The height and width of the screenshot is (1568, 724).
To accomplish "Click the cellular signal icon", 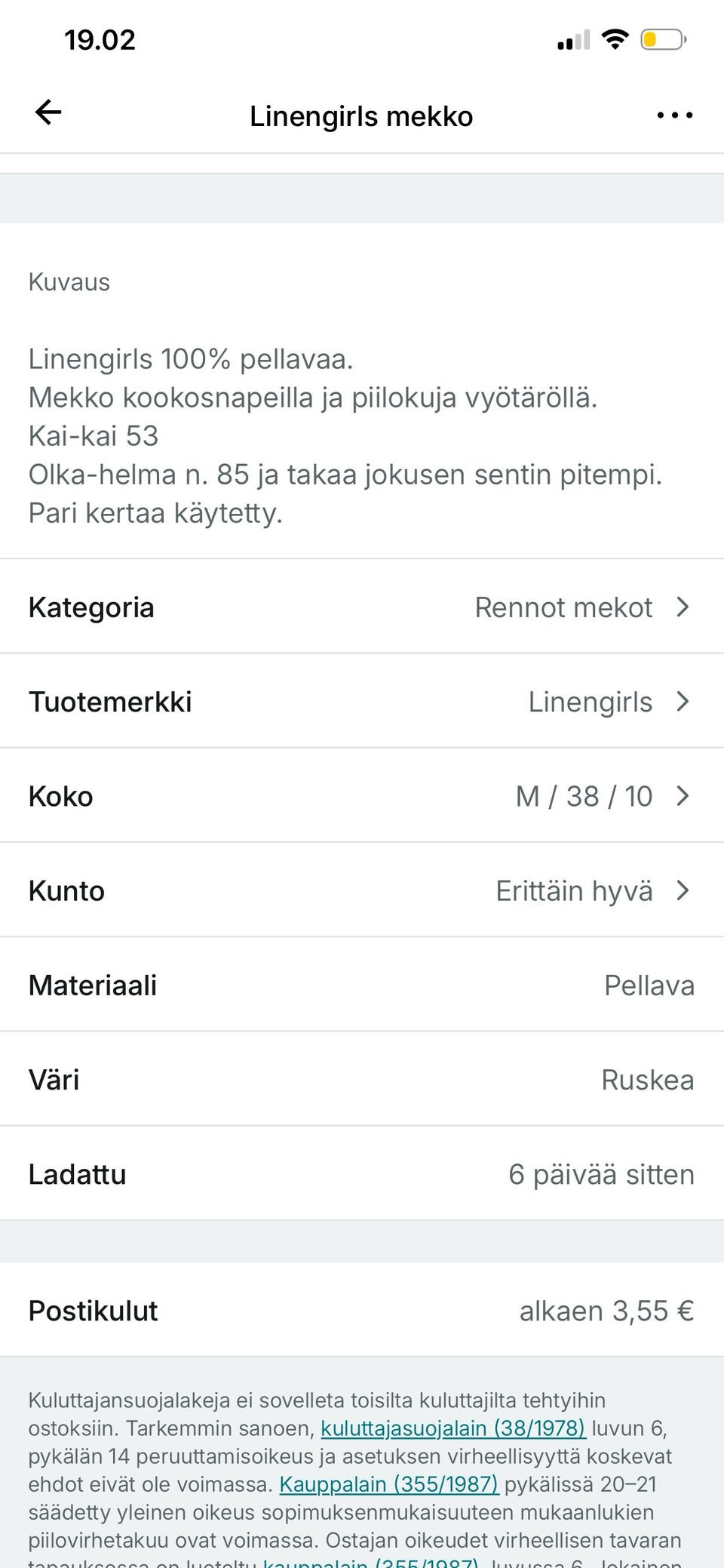I will 572,39.
